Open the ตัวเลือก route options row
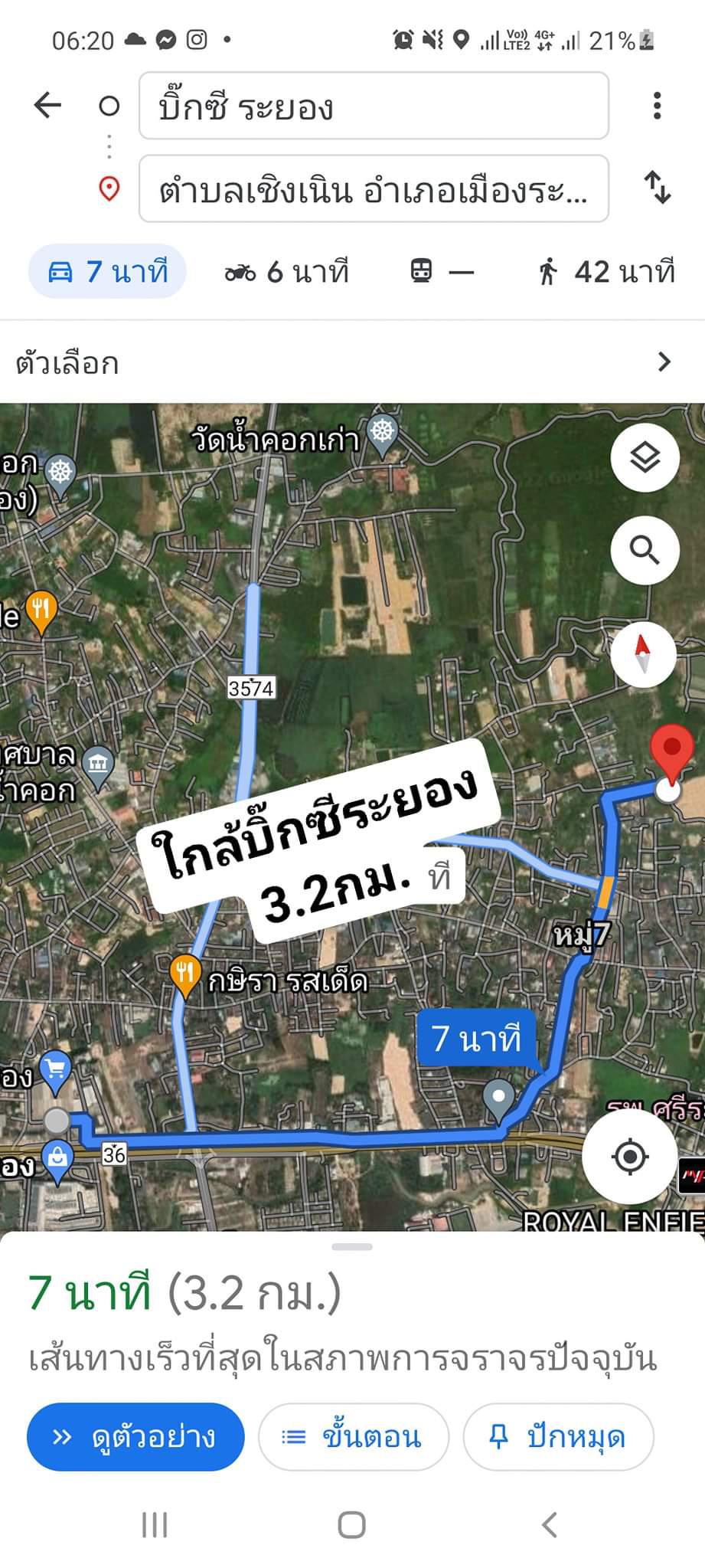The height and width of the screenshot is (1568, 705). 352,362
